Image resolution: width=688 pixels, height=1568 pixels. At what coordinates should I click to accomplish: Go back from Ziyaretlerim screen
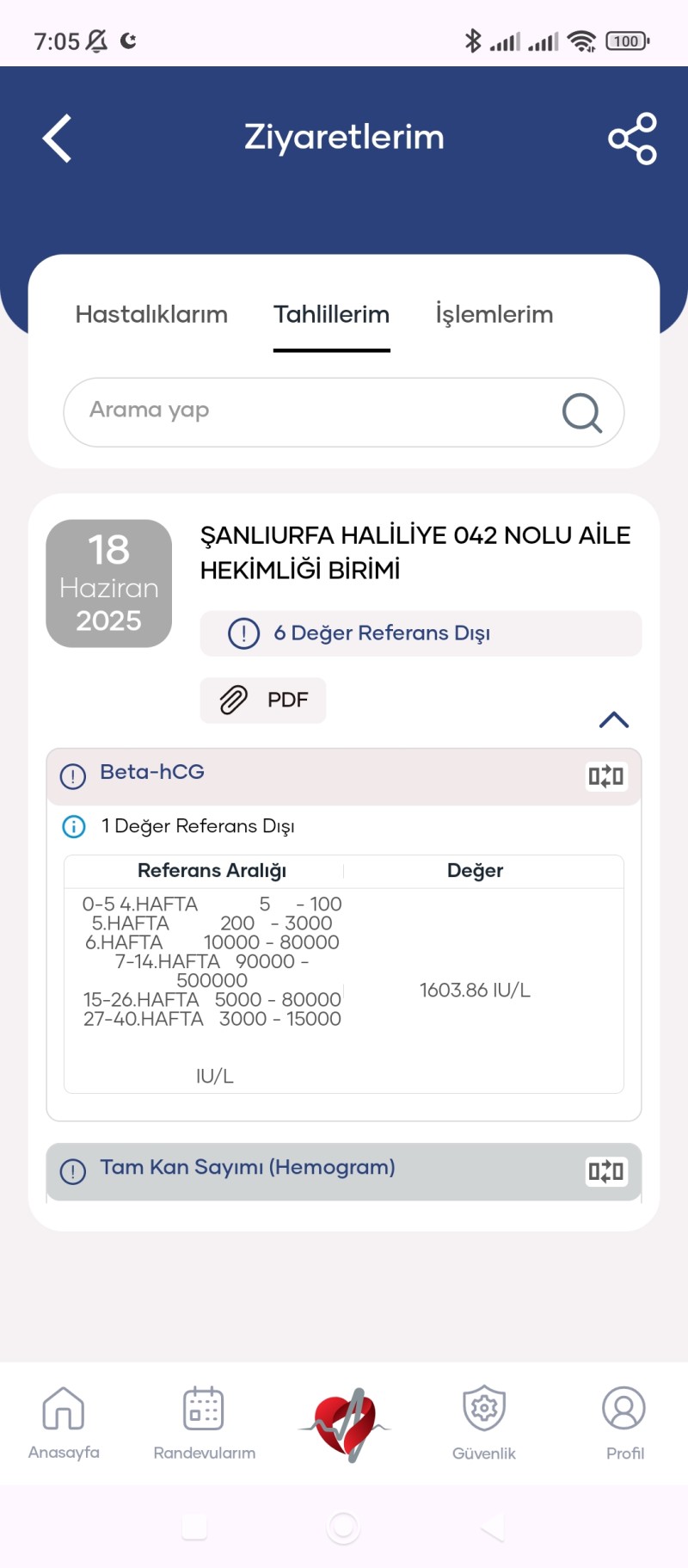pos(58,139)
